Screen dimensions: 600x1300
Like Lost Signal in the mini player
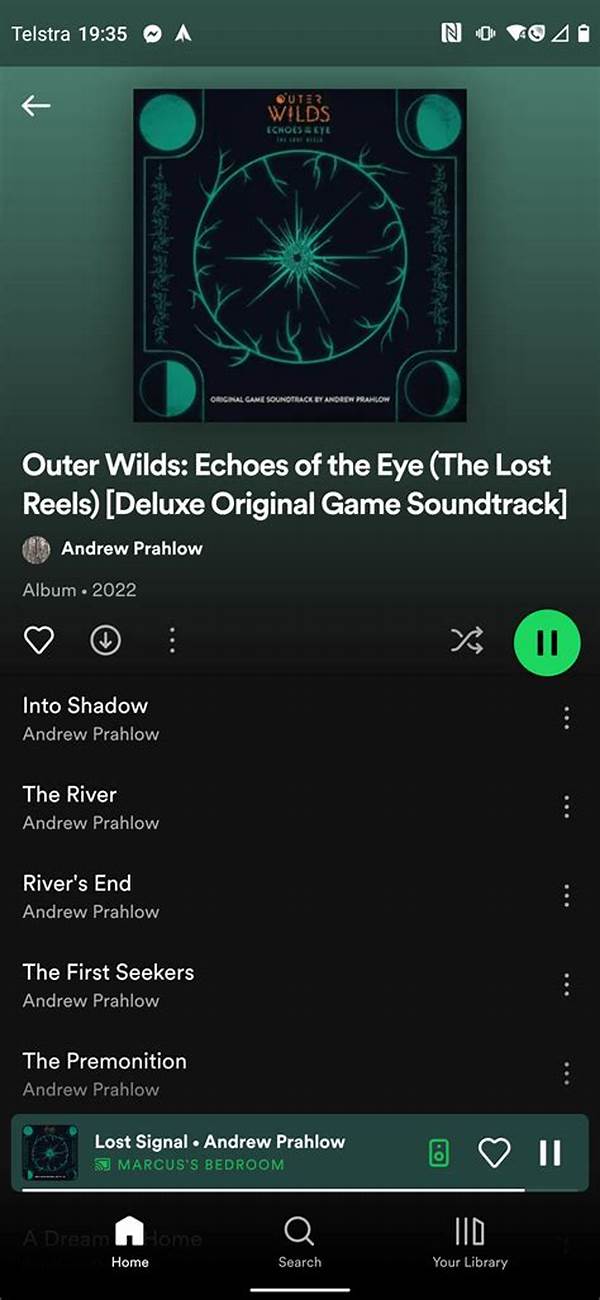[x=494, y=1153]
